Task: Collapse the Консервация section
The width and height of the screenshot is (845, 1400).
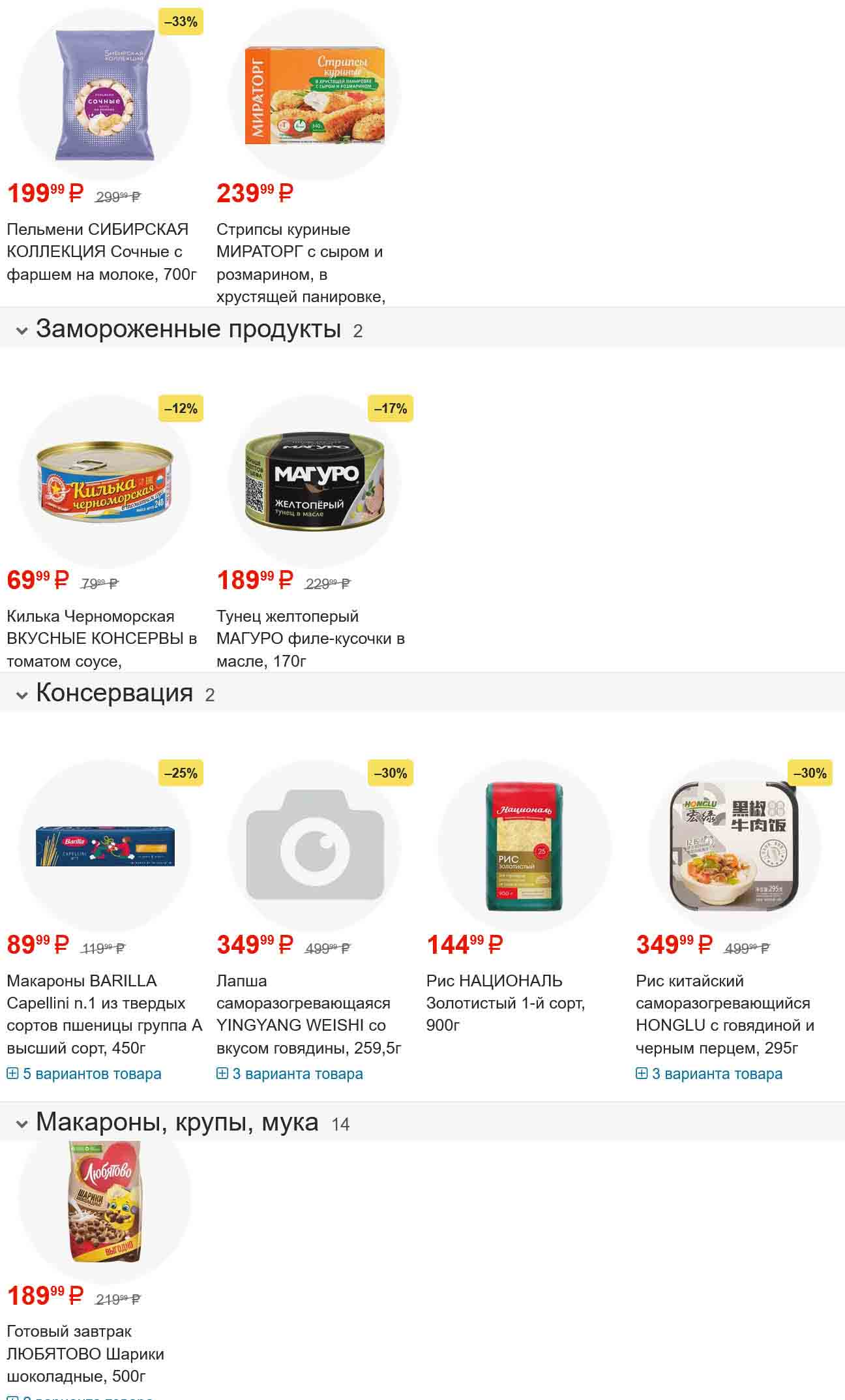Action: point(22,695)
